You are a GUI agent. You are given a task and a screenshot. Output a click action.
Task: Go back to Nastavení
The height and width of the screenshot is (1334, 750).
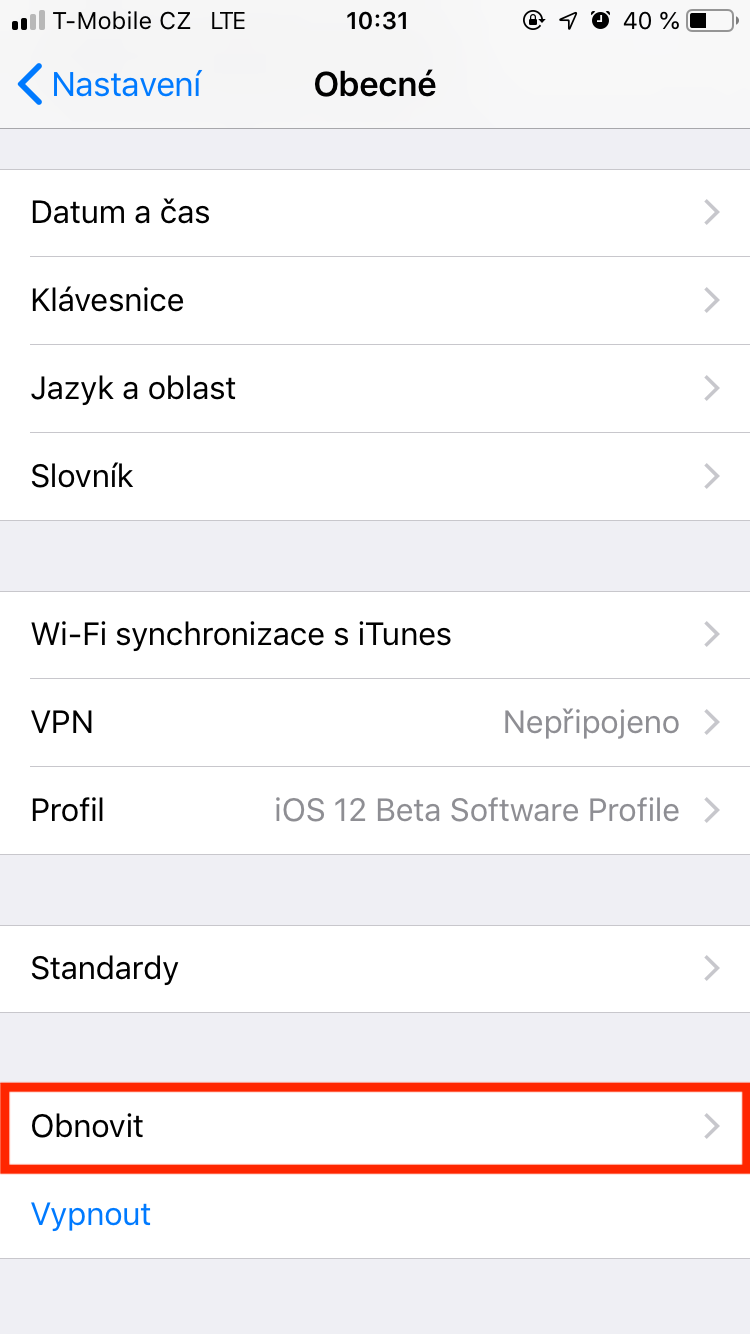coord(110,85)
